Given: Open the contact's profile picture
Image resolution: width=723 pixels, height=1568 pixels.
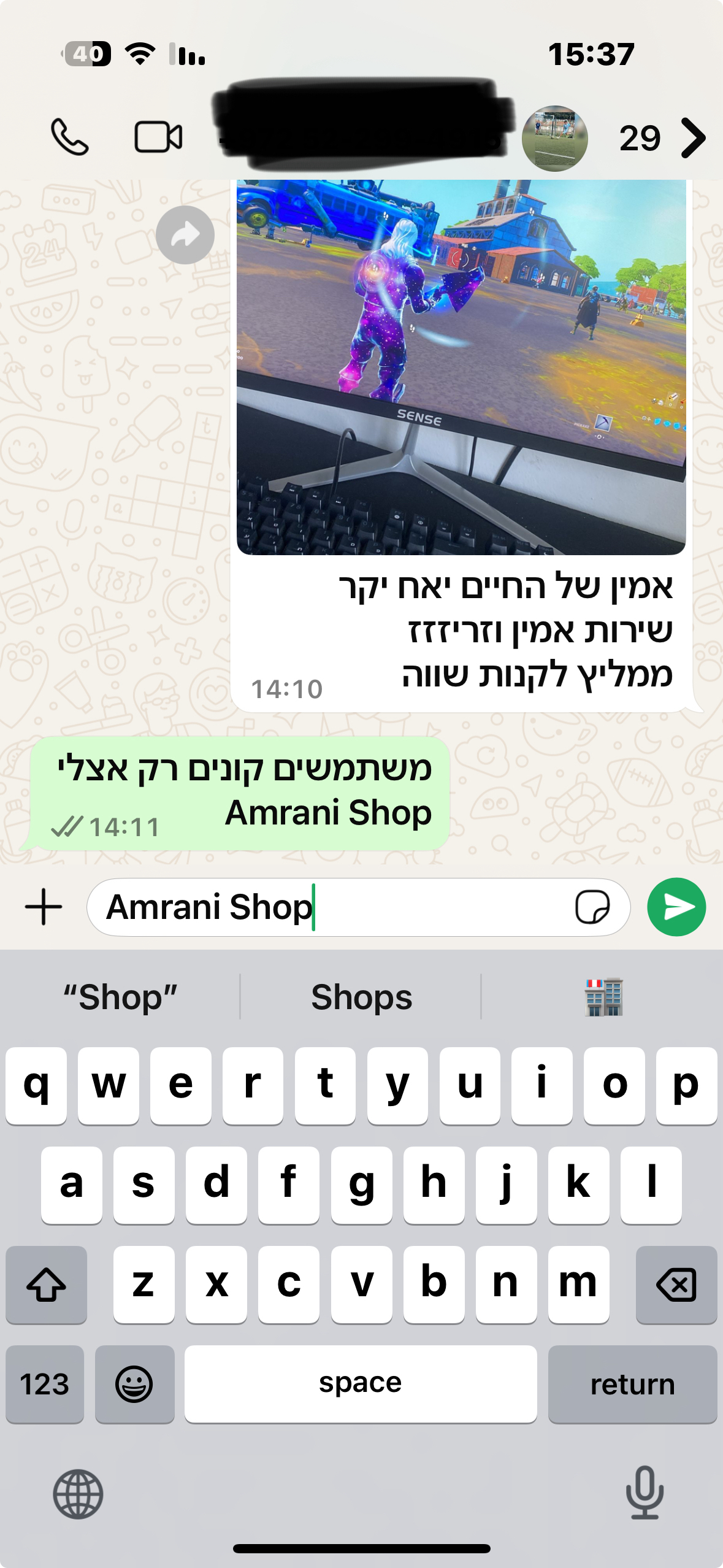Looking at the screenshot, I should [x=554, y=139].
